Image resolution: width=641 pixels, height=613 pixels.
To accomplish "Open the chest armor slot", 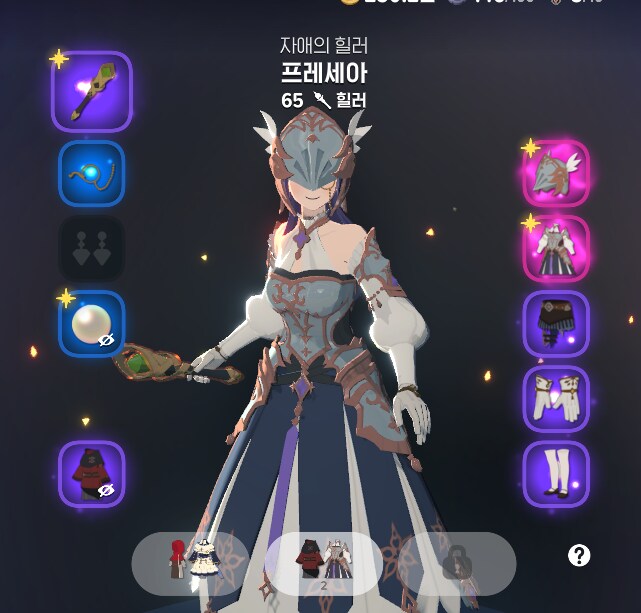I will (556, 249).
